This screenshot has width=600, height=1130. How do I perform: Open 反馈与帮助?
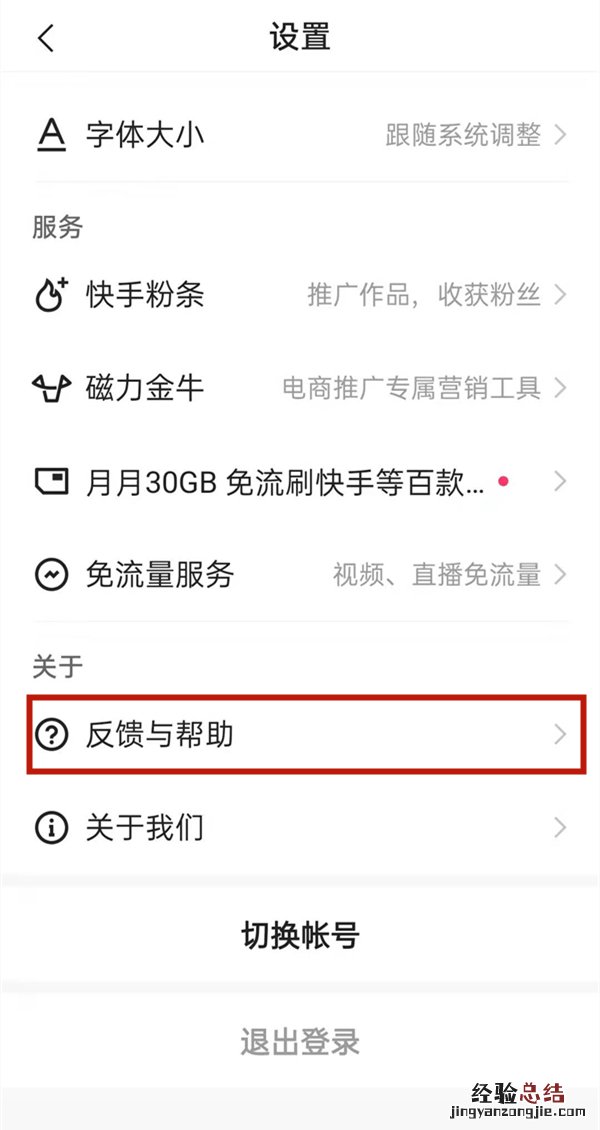coord(300,735)
